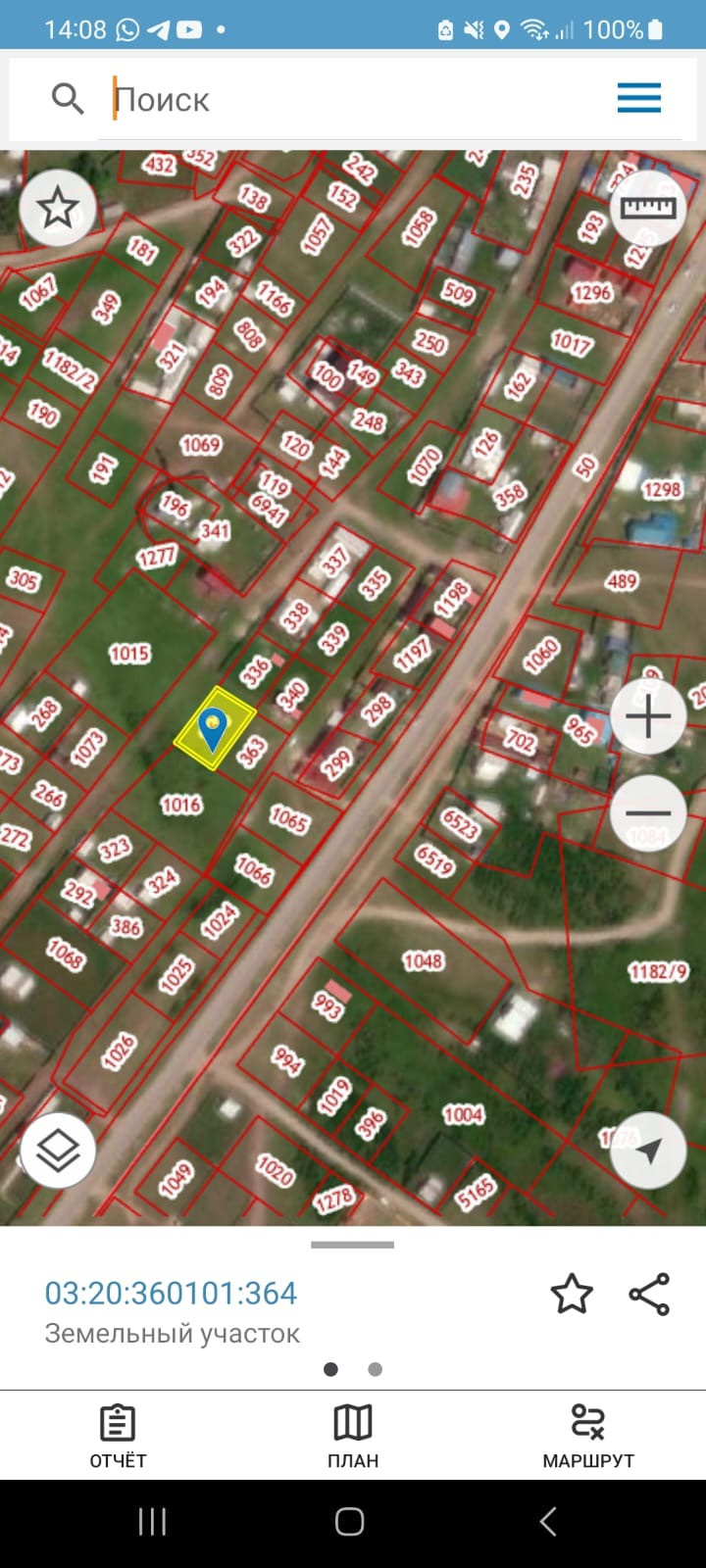Open the map layers selector
The image size is (706, 1568).
click(58, 1151)
